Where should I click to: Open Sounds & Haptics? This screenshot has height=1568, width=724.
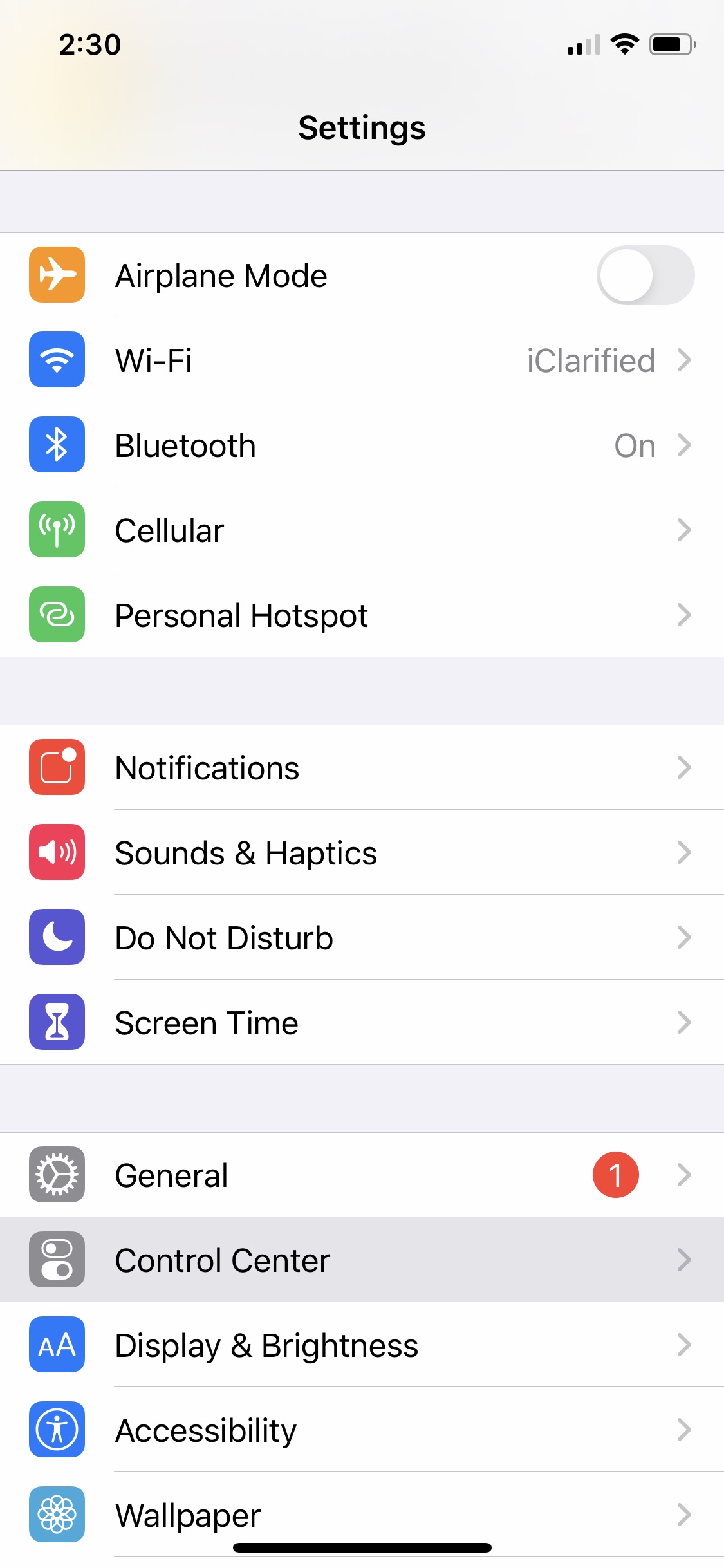tap(362, 853)
